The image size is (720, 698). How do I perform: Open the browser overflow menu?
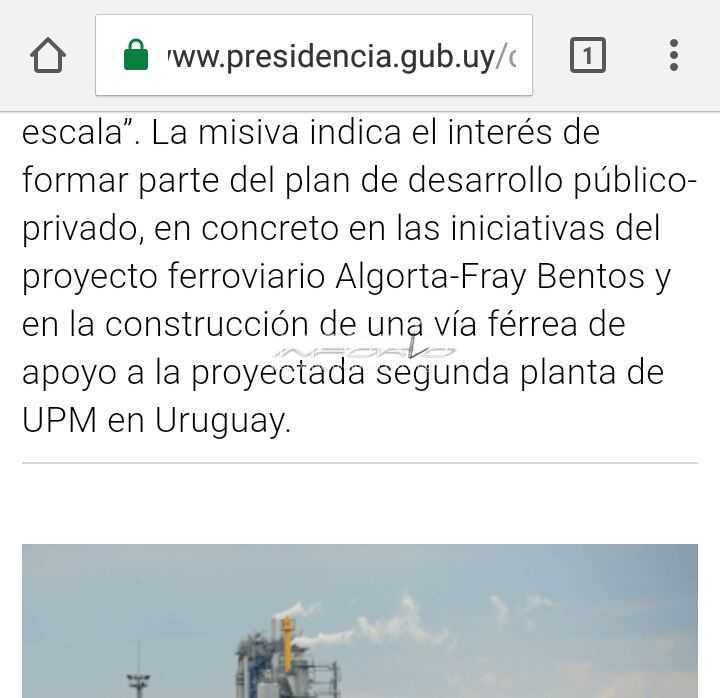pyautogui.click(x=674, y=55)
